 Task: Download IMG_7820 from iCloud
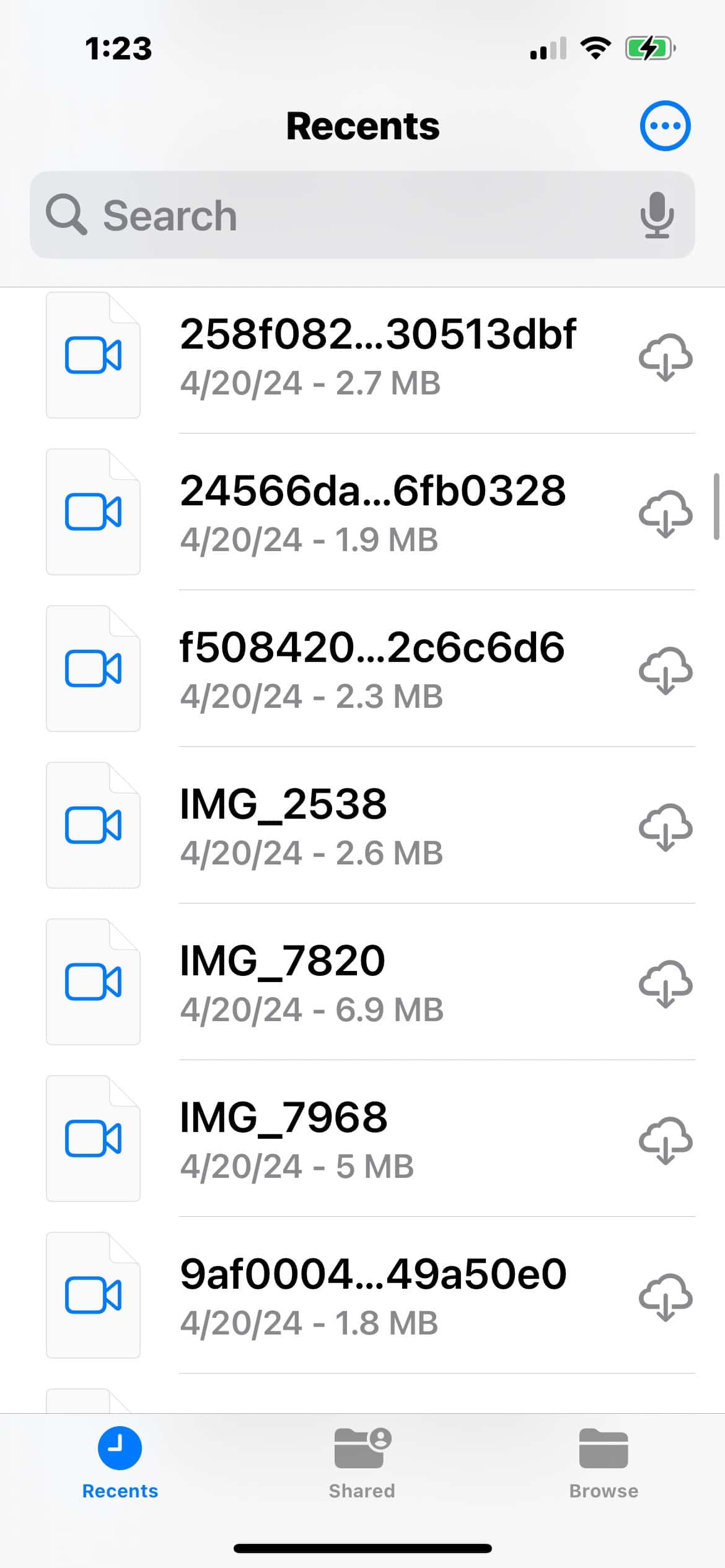[665, 984]
